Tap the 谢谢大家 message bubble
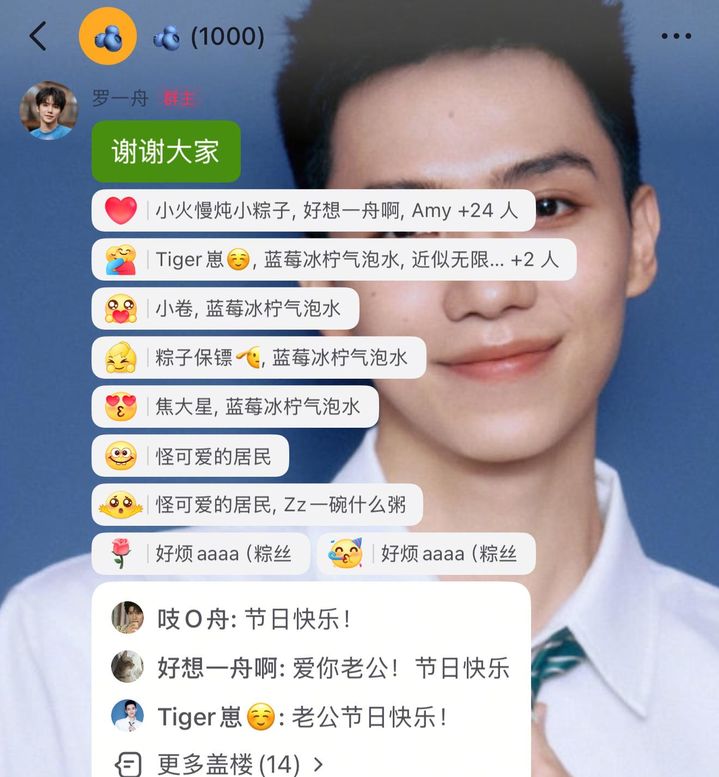Viewport: 719px width, 777px height. pyautogui.click(x=166, y=152)
